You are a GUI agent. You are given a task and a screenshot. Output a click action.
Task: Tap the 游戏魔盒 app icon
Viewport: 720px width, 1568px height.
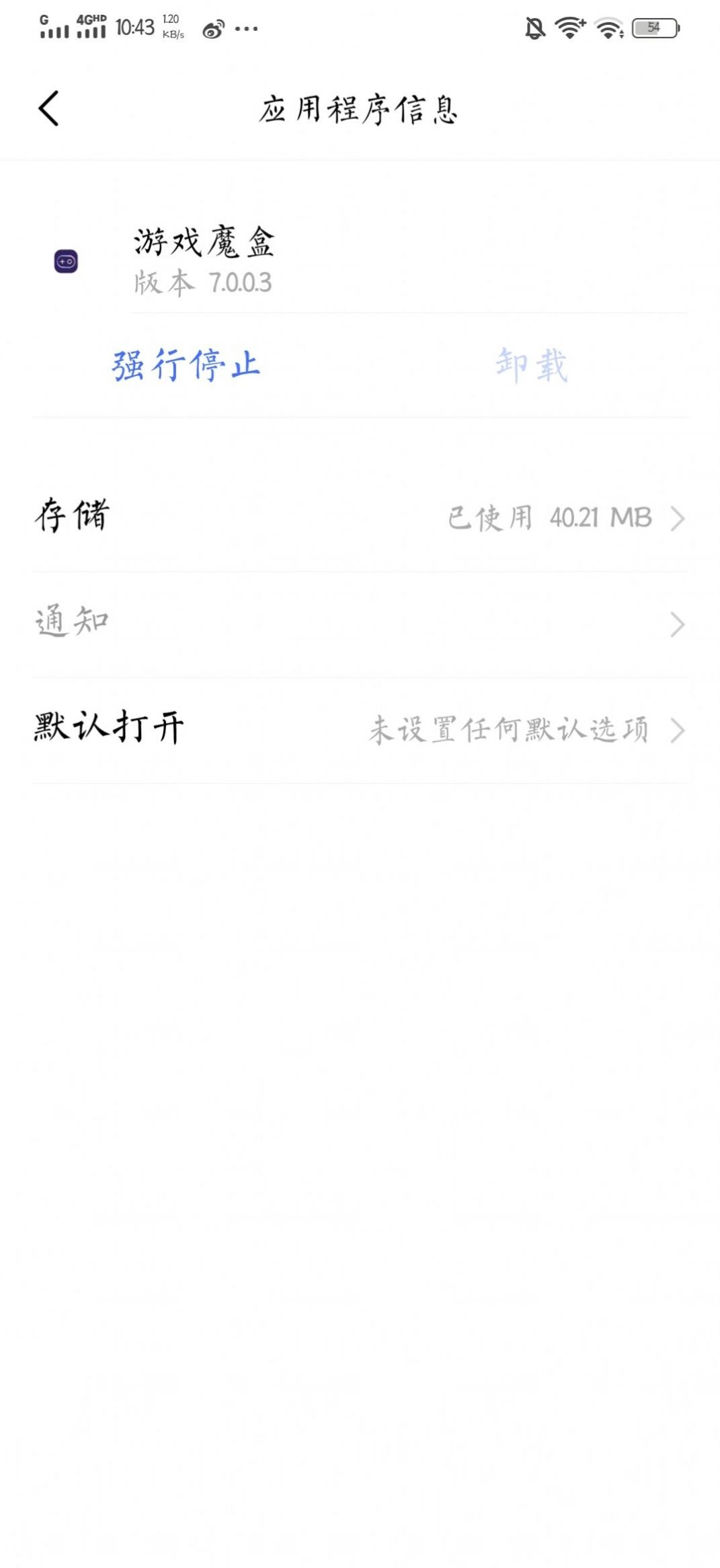pyautogui.click(x=65, y=260)
